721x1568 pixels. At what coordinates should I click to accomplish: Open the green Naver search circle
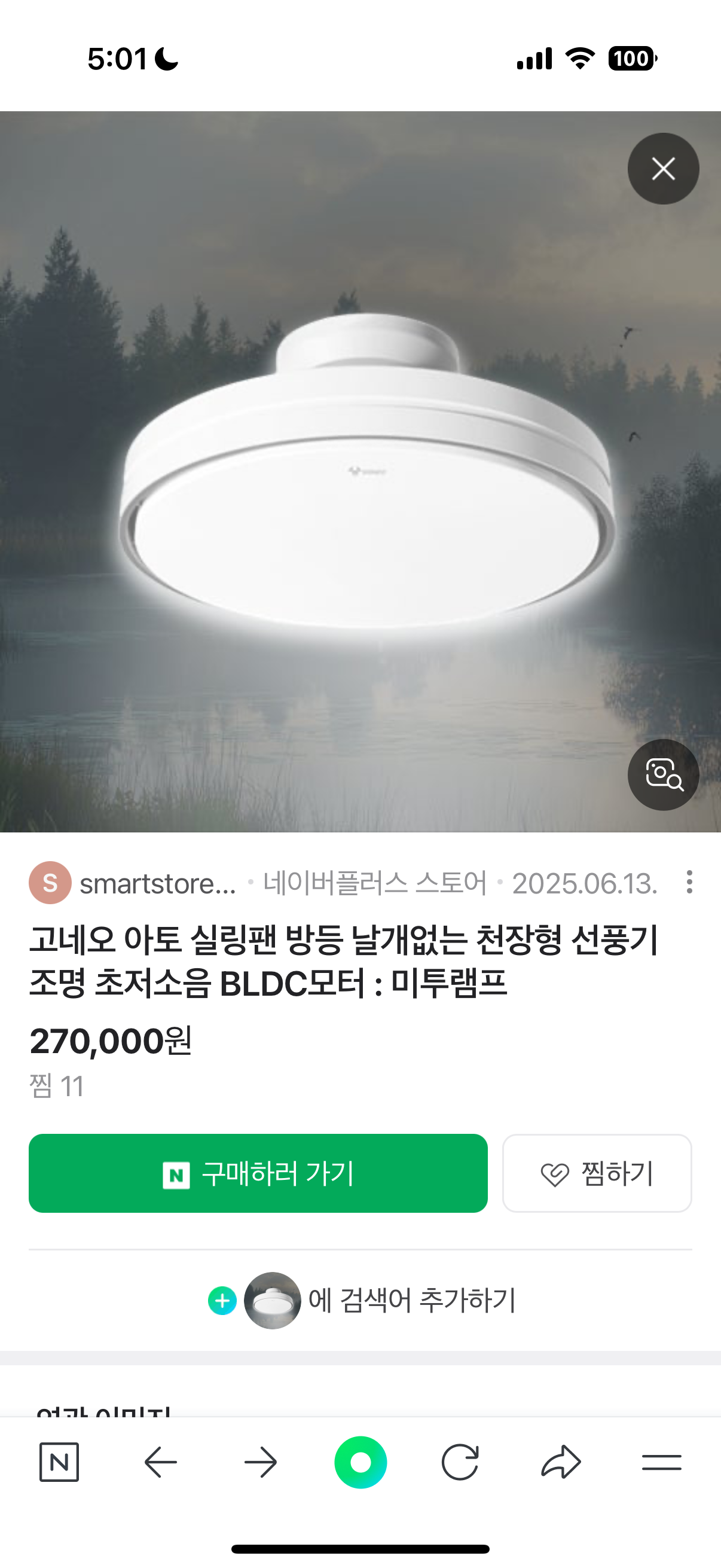coord(360,1462)
